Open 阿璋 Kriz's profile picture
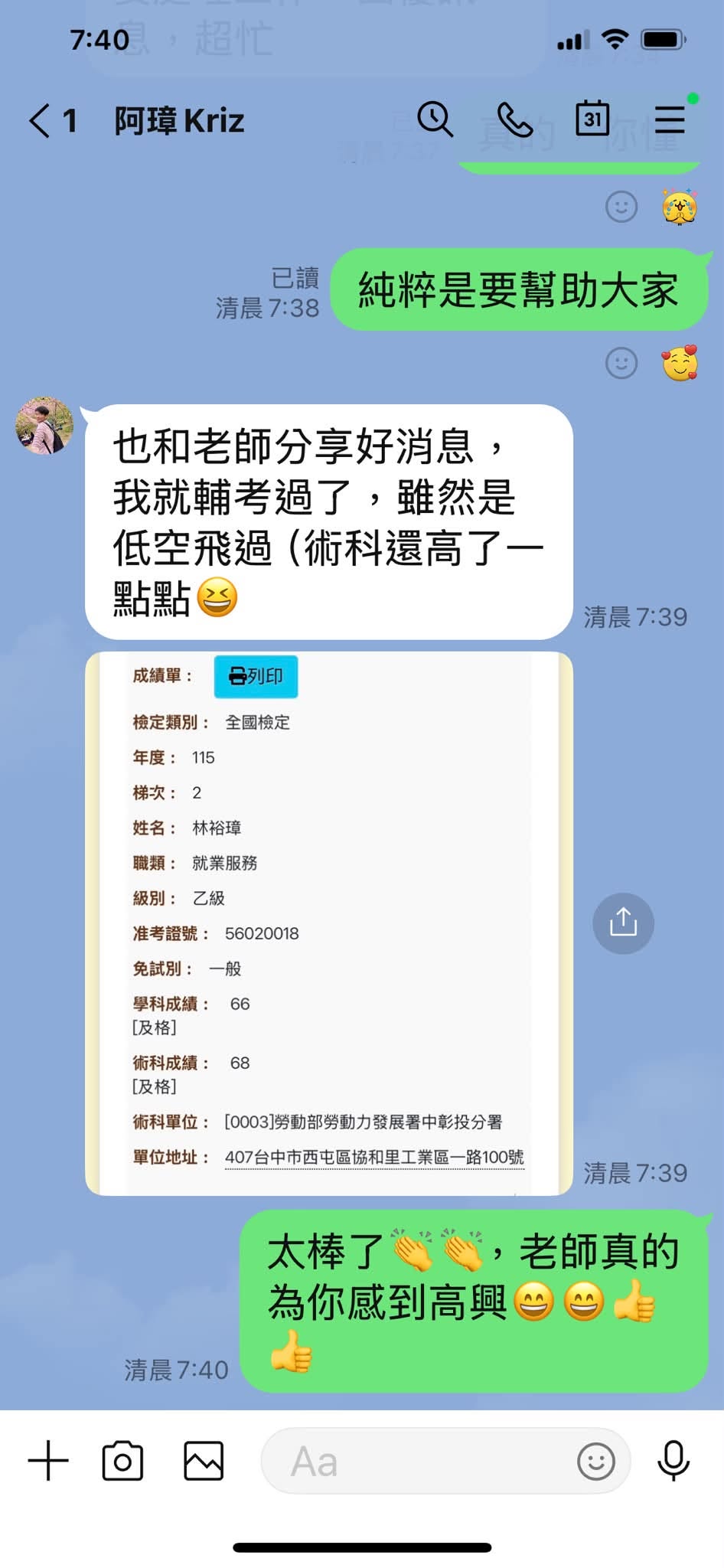The height and width of the screenshot is (1568, 724). [x=45, y=426]
